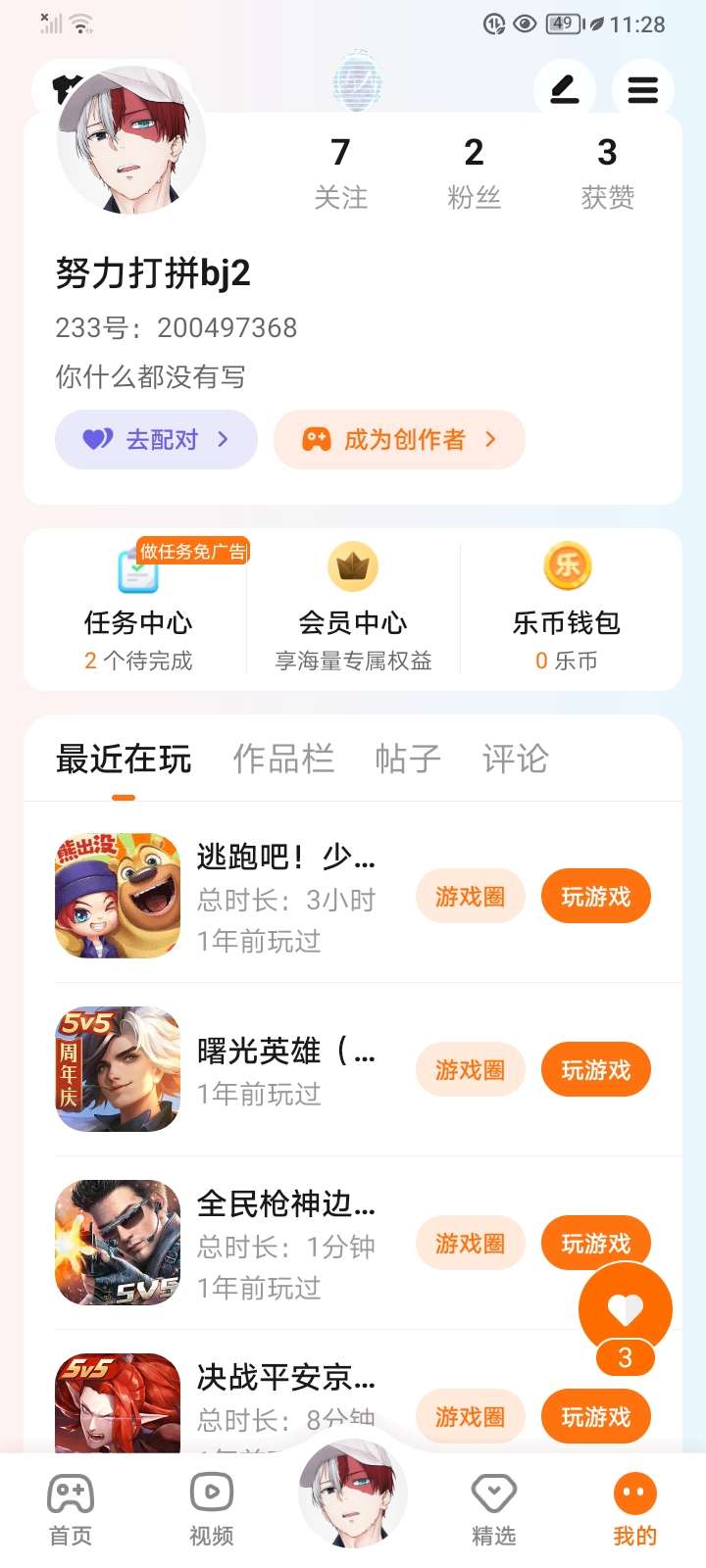706x1568 pixels.
Task: View the 粉丝 followers list
Action: pyautogui.click(x=474, y=172)
